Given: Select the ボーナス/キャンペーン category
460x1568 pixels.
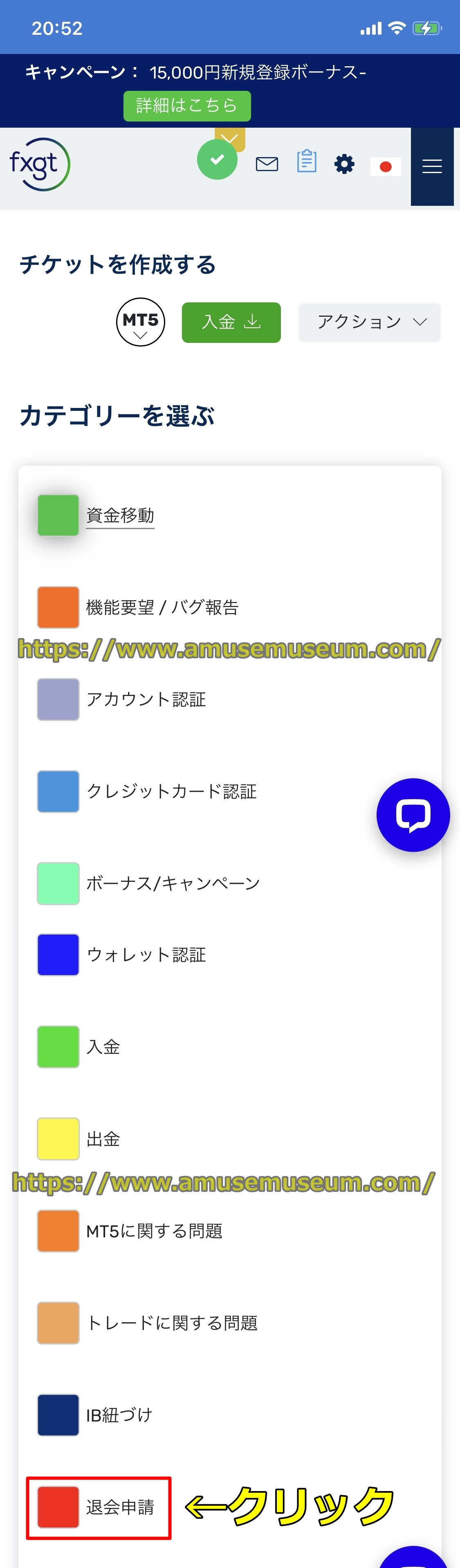Looking at the screenshot, I should [x=173, y=883].
